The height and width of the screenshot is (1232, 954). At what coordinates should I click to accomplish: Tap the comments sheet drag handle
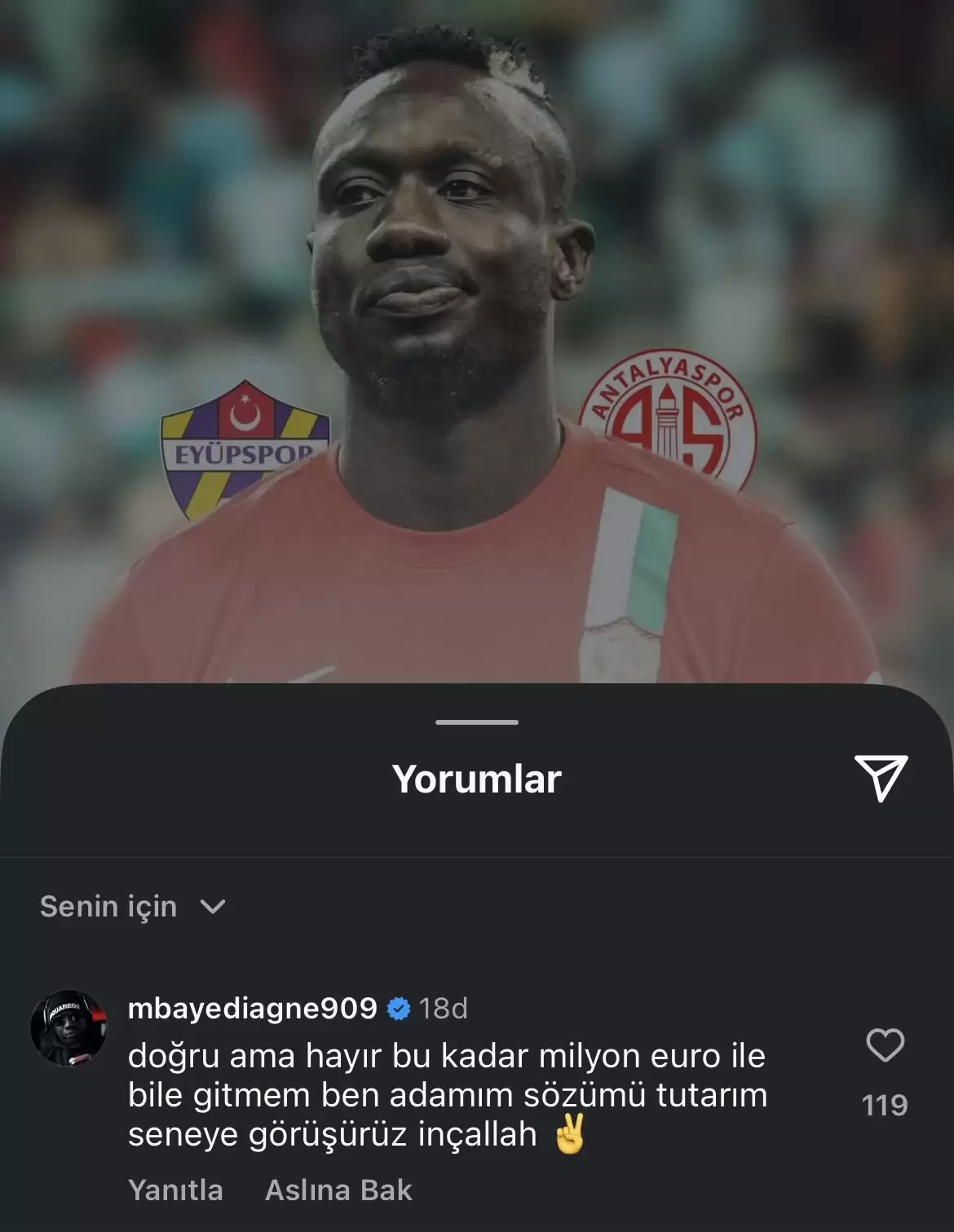(477, 722)
